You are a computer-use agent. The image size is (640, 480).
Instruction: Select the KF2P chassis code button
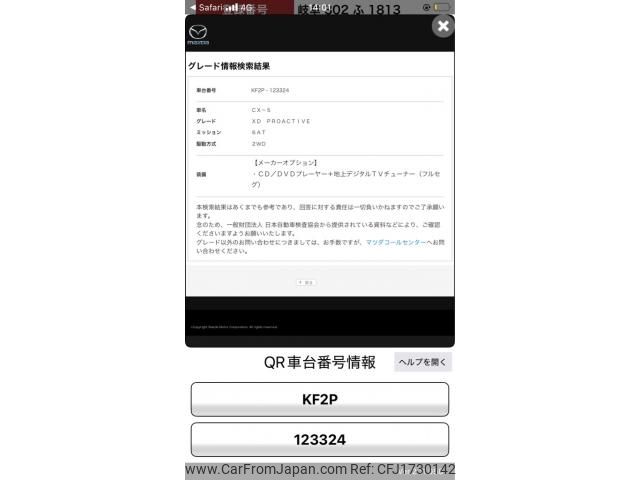pos(320,400)
